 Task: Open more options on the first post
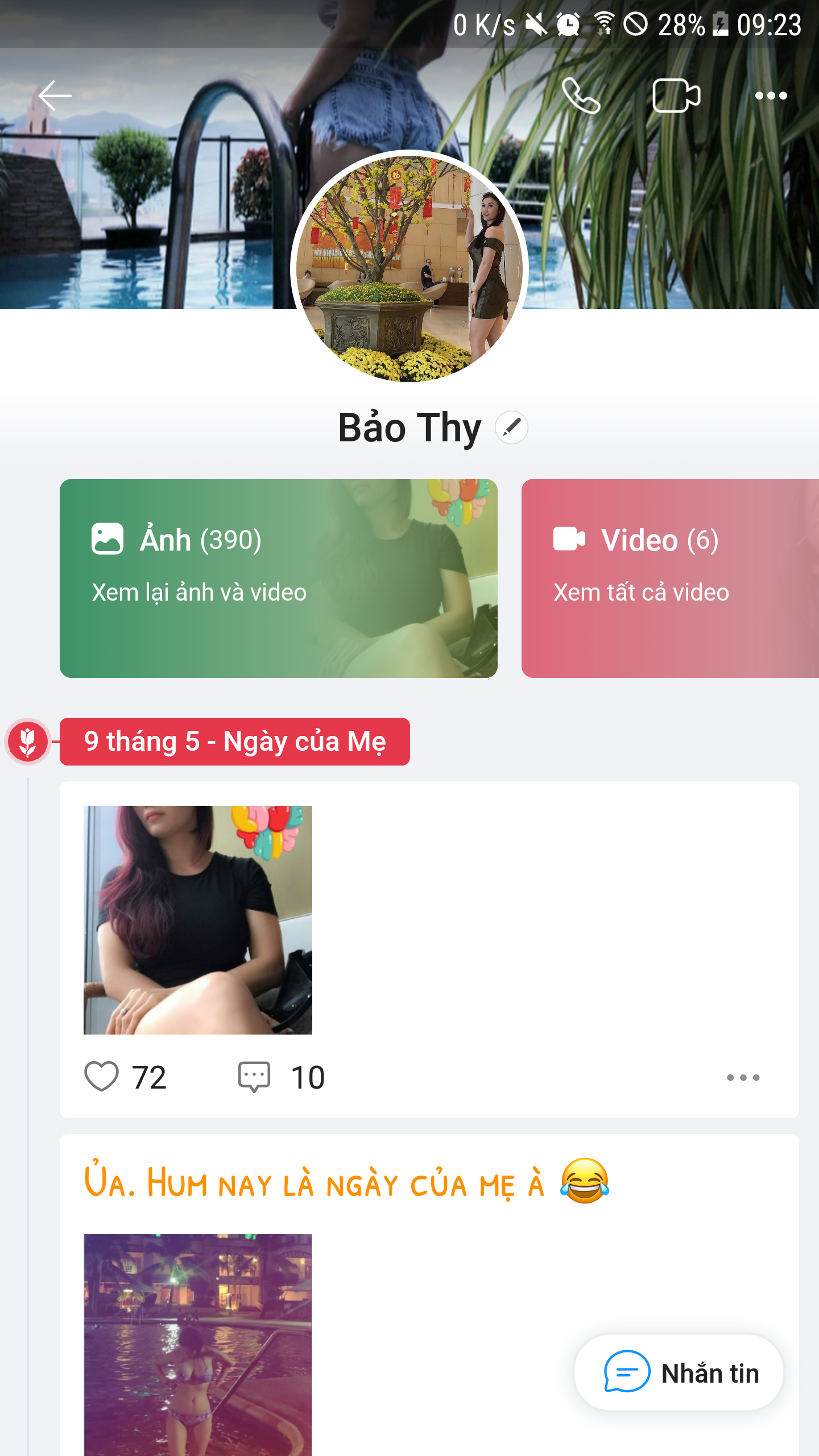click(x=743, y=1077)
